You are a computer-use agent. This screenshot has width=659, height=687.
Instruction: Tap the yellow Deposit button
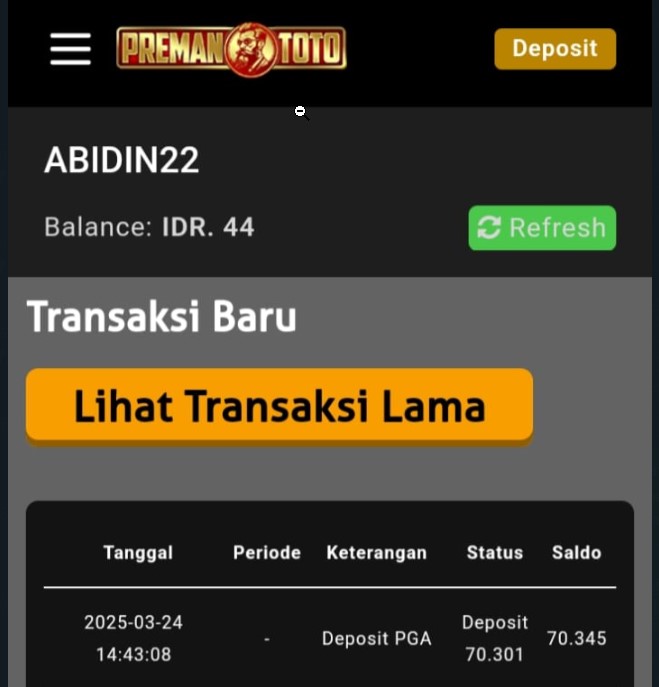[554, 48]
